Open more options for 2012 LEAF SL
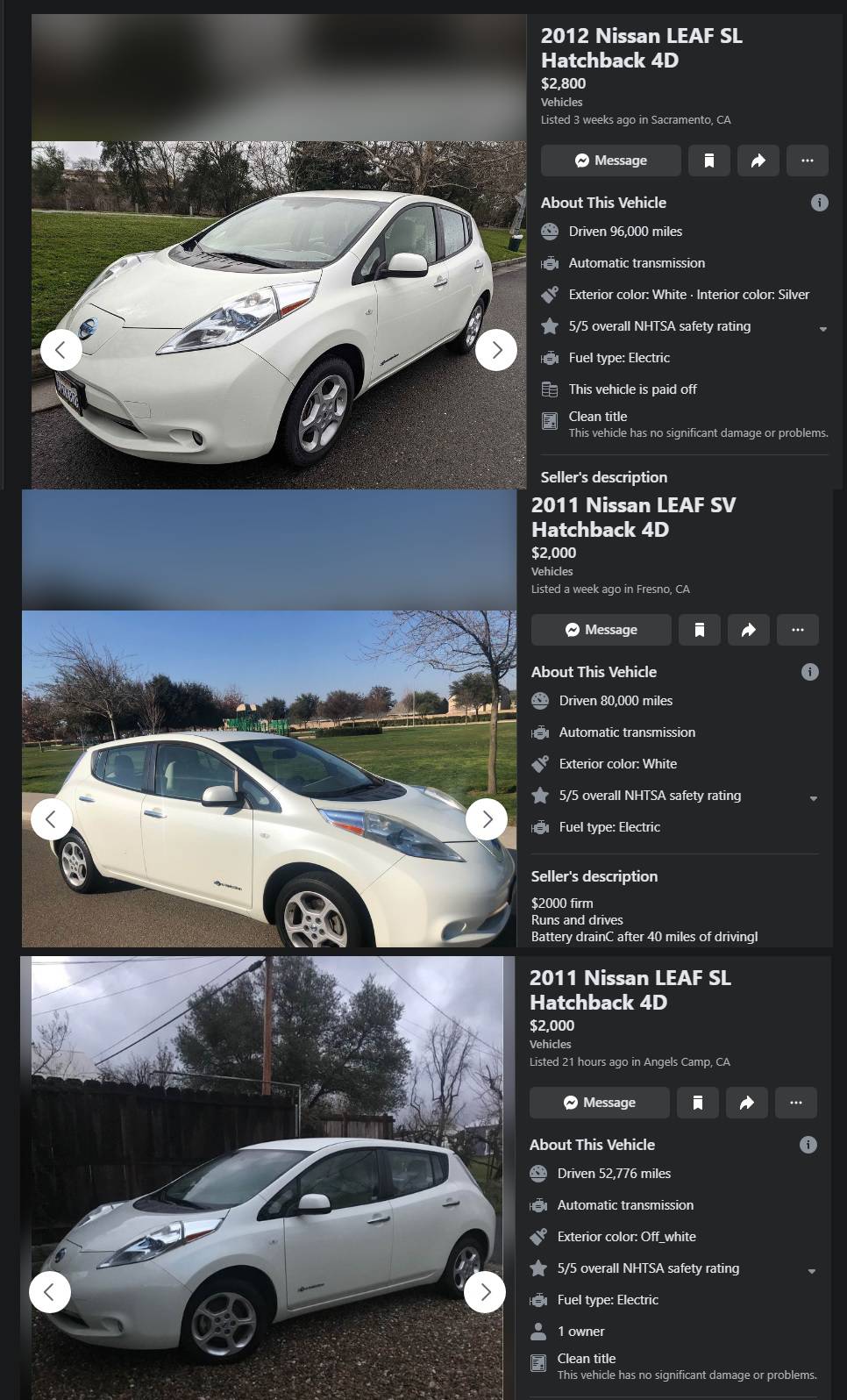The height and width of the screenshot is (1400, 847). 808,161
